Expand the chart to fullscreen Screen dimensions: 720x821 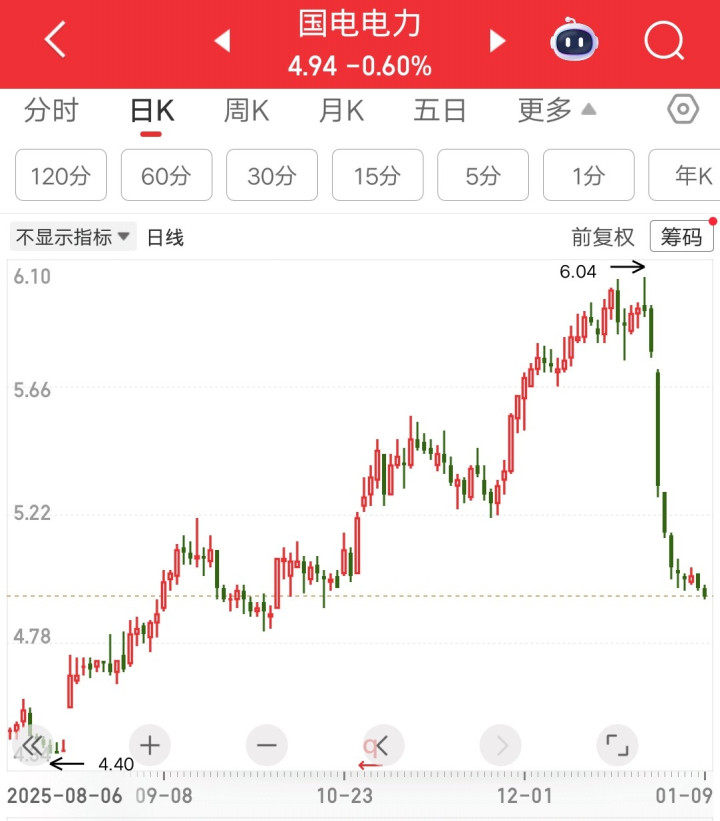(x=617, y=745)
